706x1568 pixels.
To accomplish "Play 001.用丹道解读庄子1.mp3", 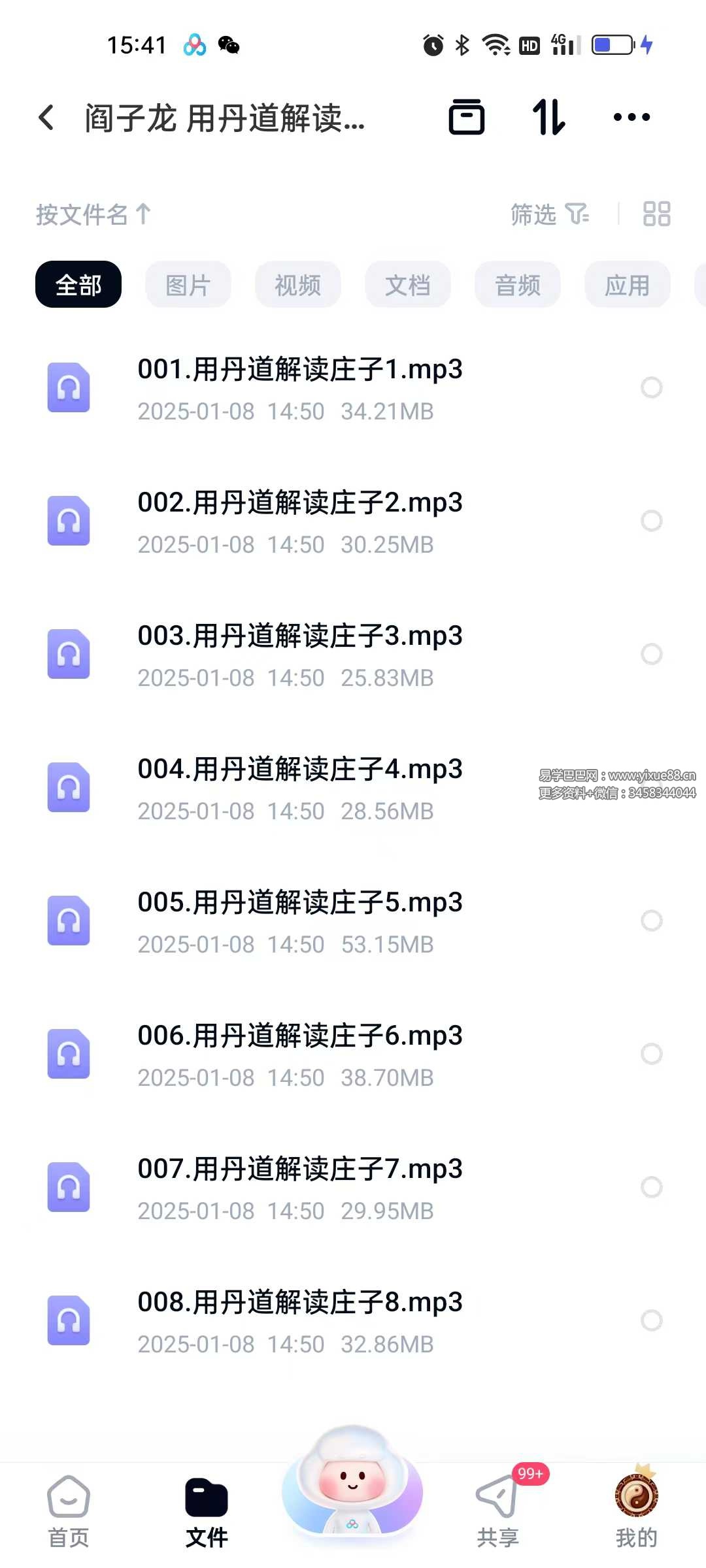I will (300, 370).
